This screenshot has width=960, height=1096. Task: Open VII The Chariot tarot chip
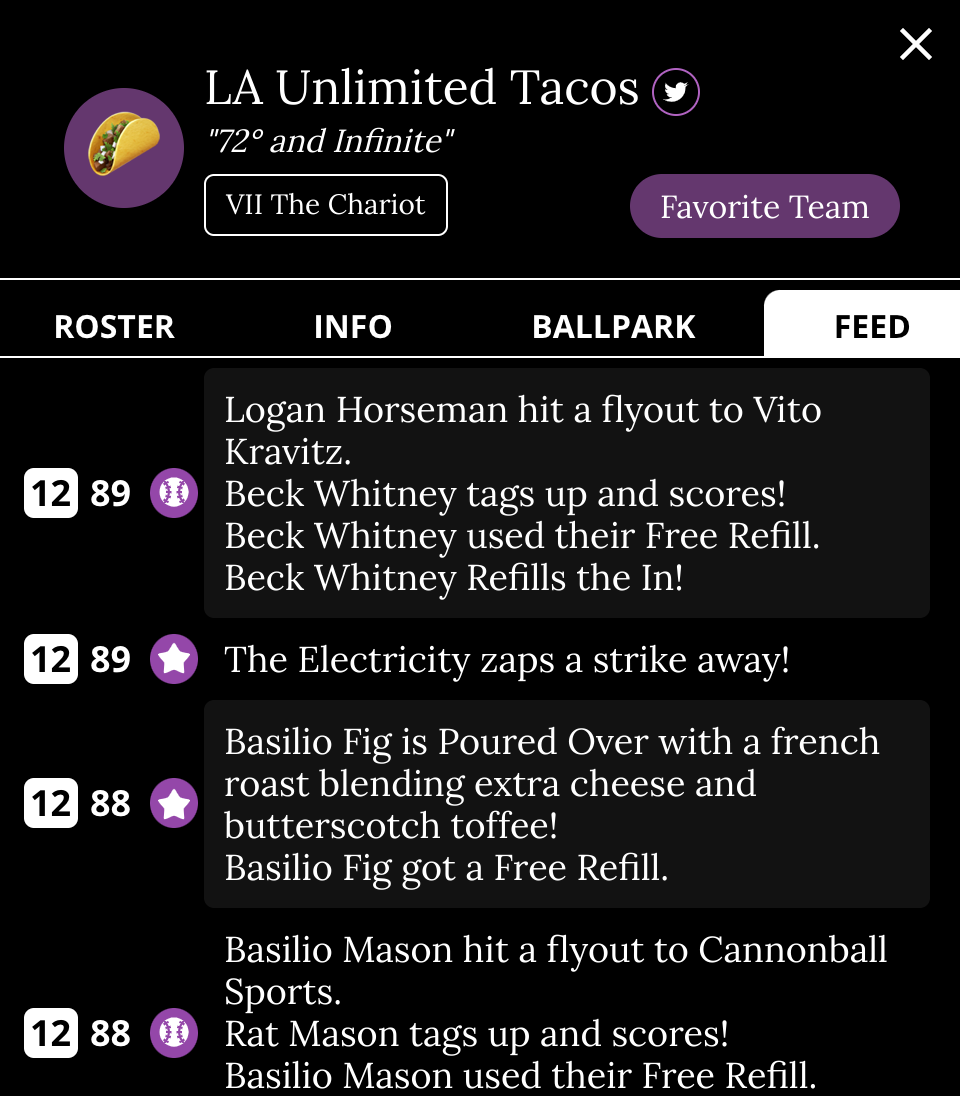pos(326,205)
